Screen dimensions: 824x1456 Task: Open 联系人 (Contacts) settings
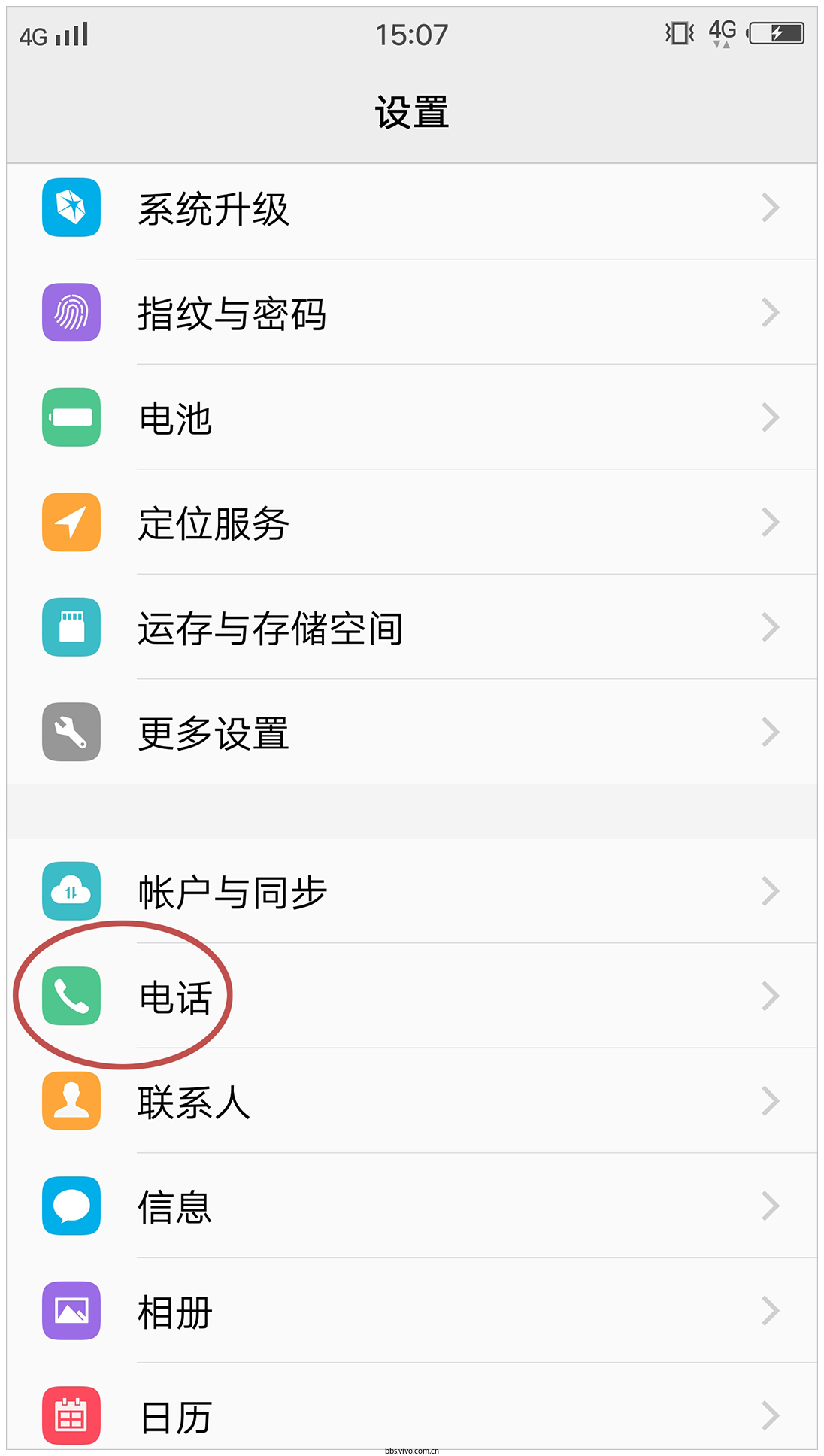point(412,1102)
